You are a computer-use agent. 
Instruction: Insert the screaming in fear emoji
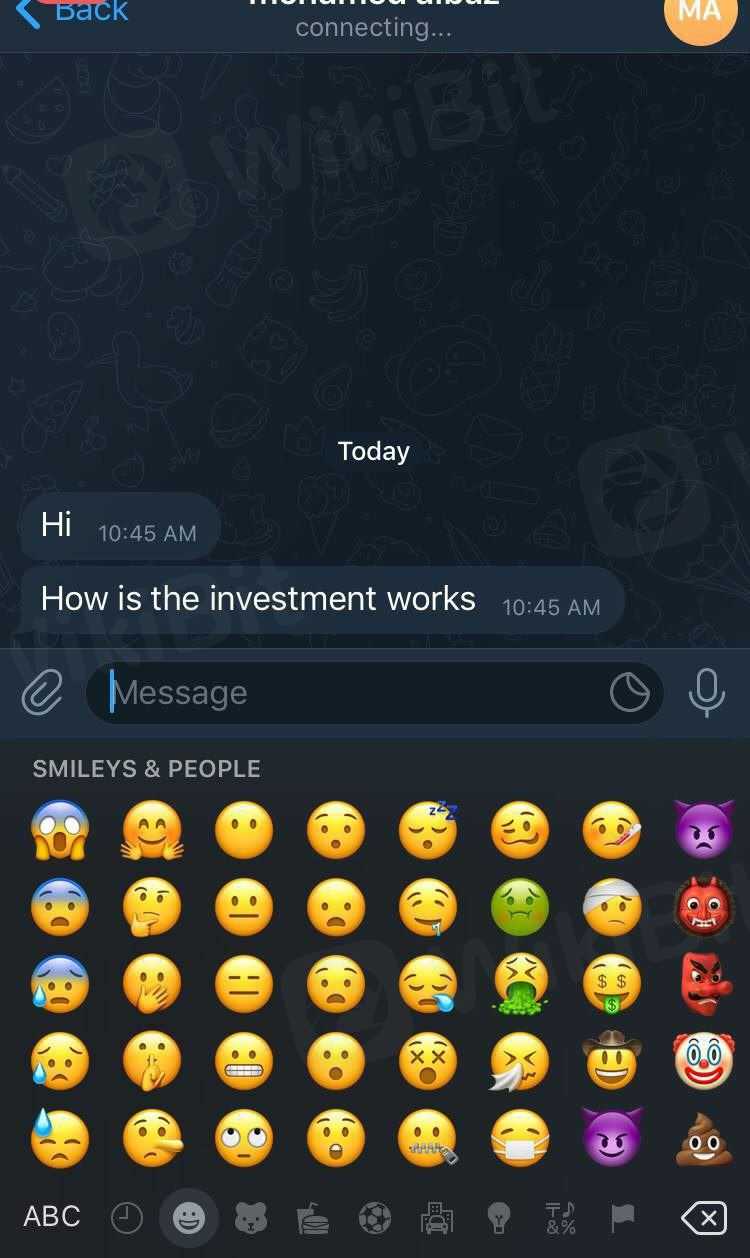60,830
